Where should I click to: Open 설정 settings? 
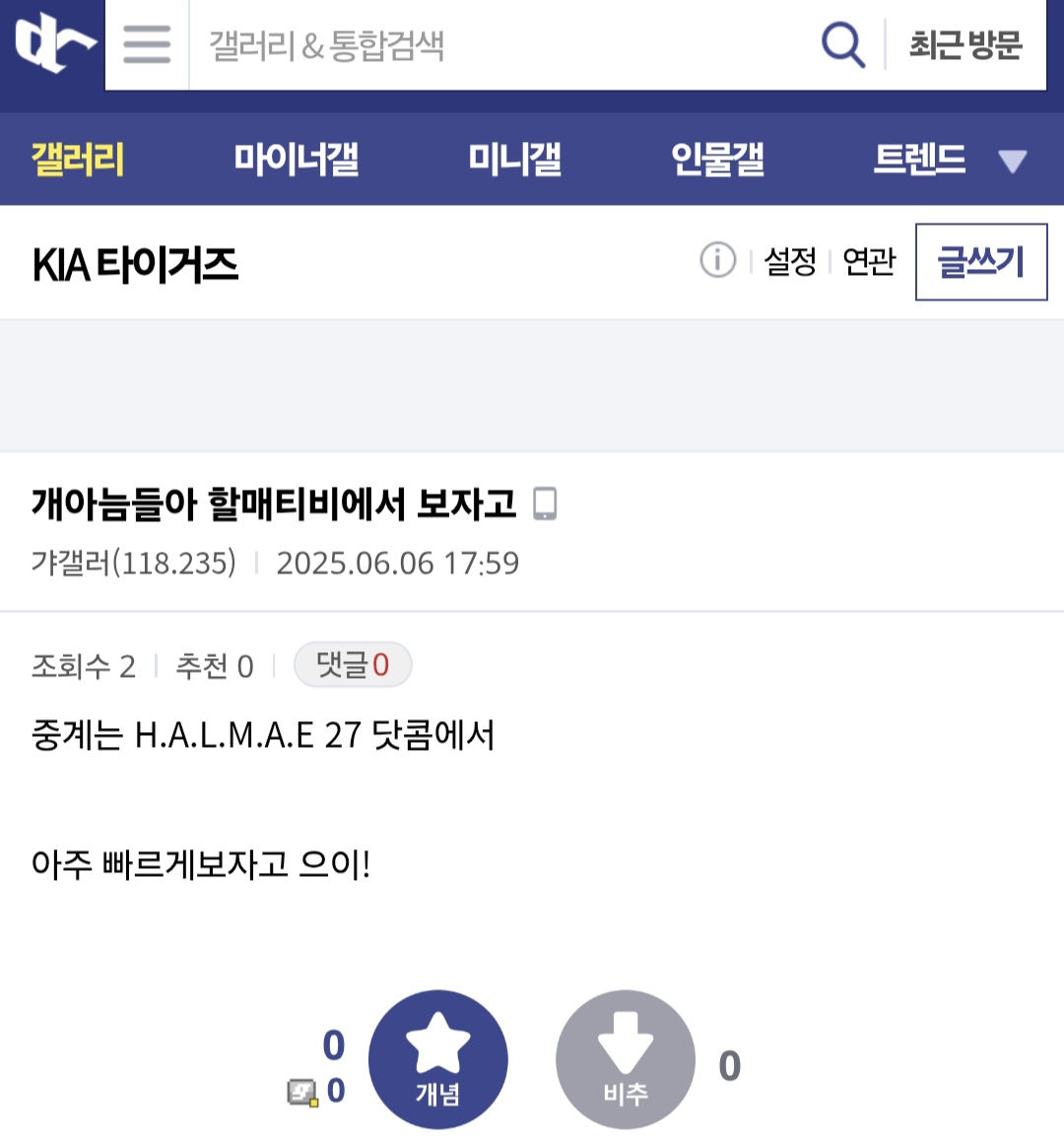pyautogui.click(x=790, y=261)
